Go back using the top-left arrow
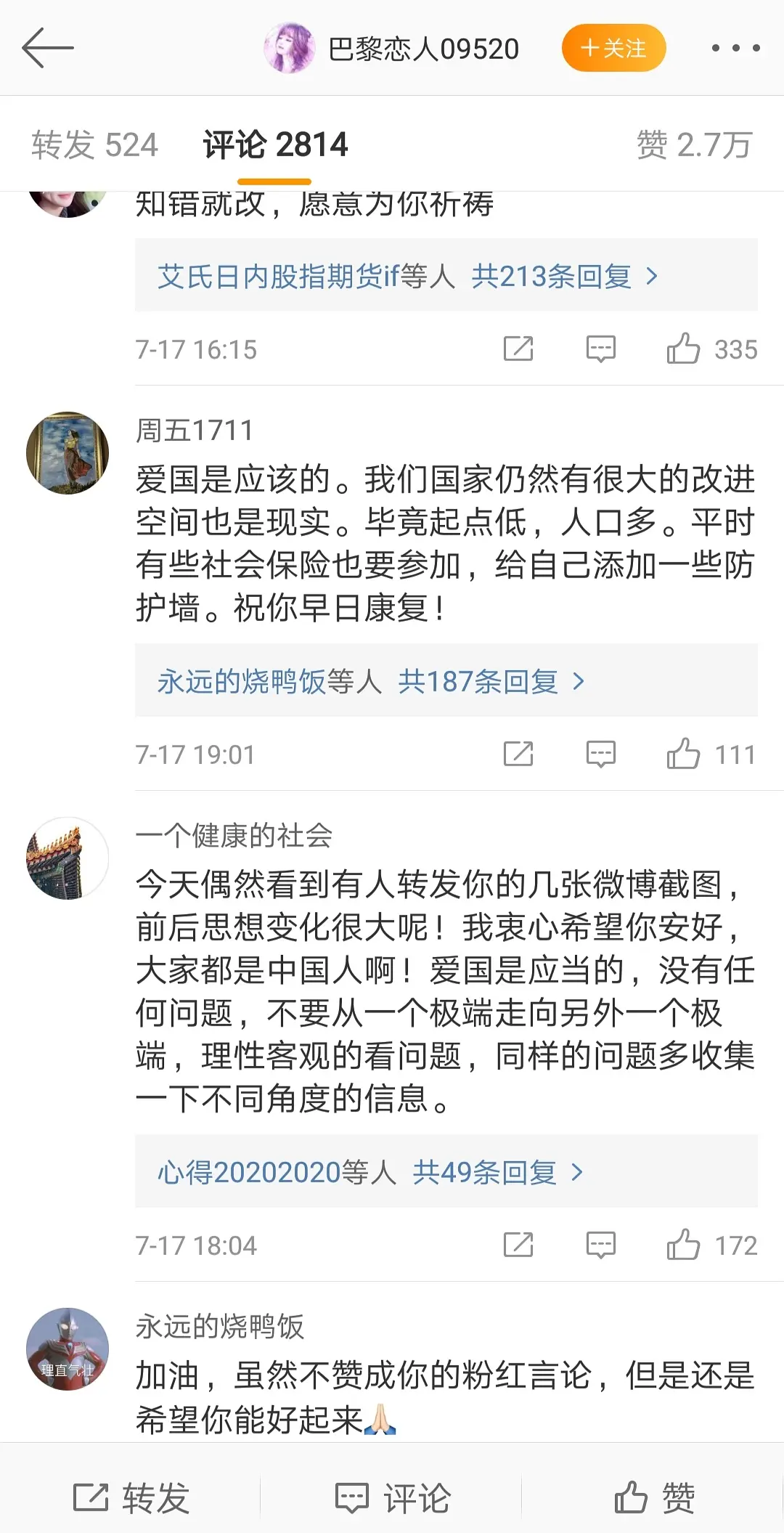Image resolution: width=784 pixels, height=1533 pixels. (48, 48)
